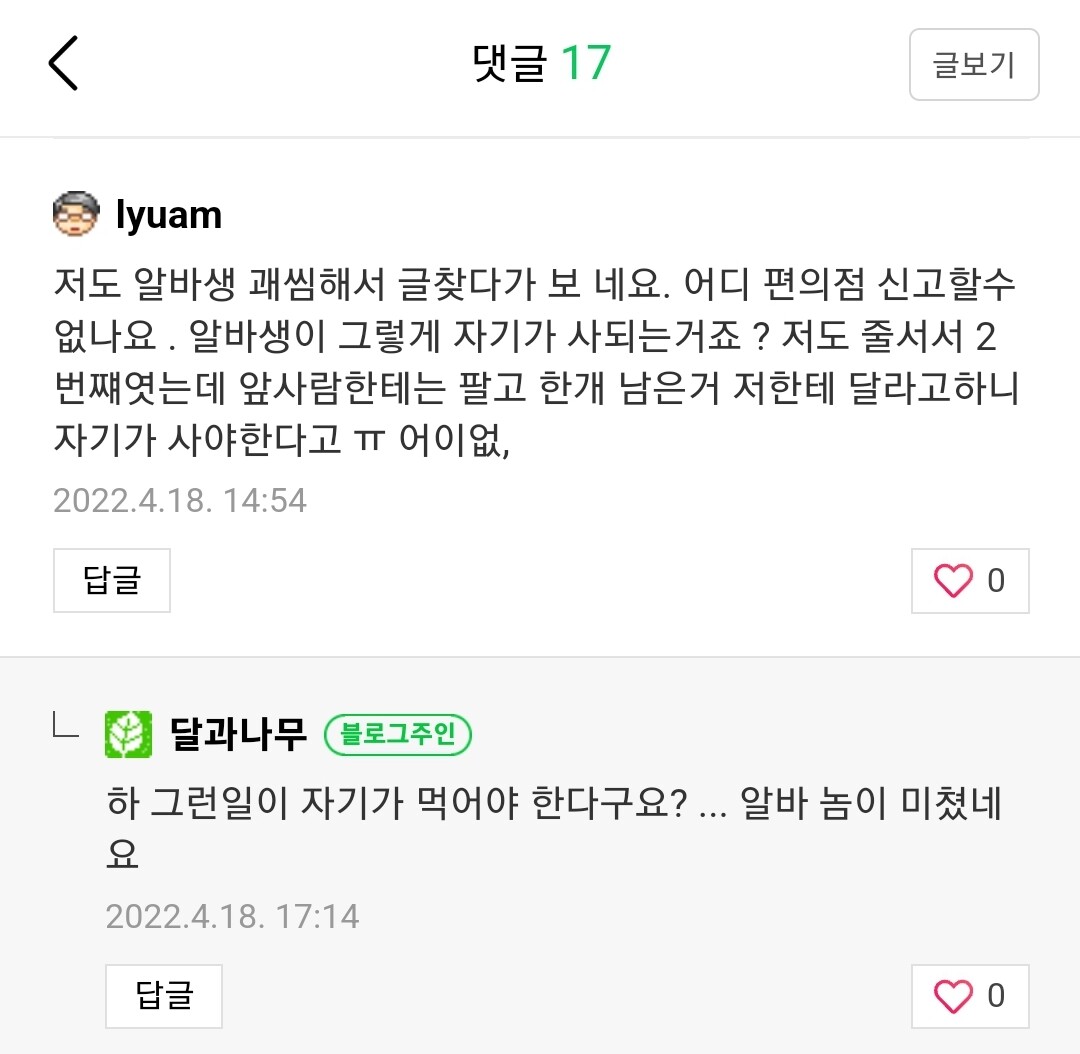The width and height of the screenshot is (1080, 1054).
Task: Tap the 글보기 button to view the post
Action: point(973,65)
